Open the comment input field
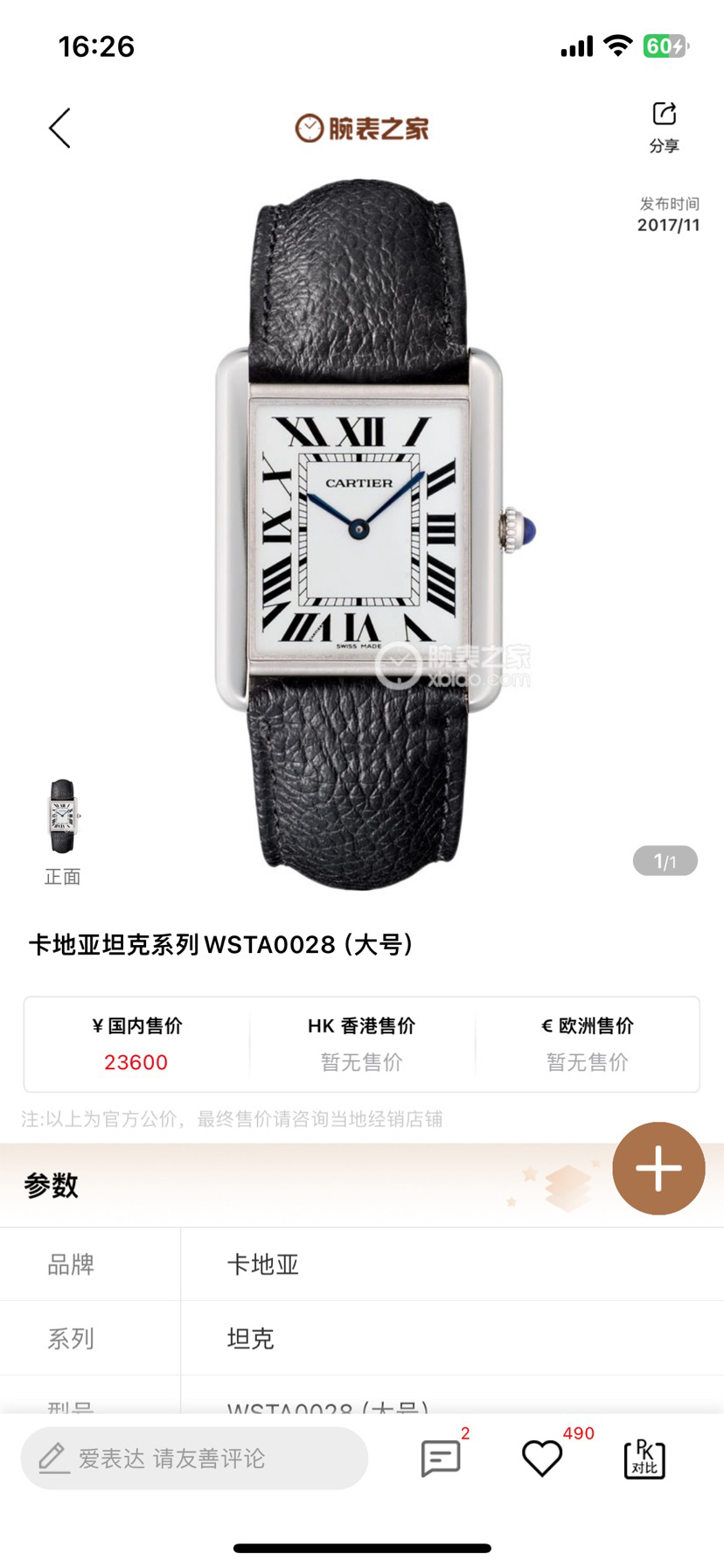 (x=194, y=1458)
